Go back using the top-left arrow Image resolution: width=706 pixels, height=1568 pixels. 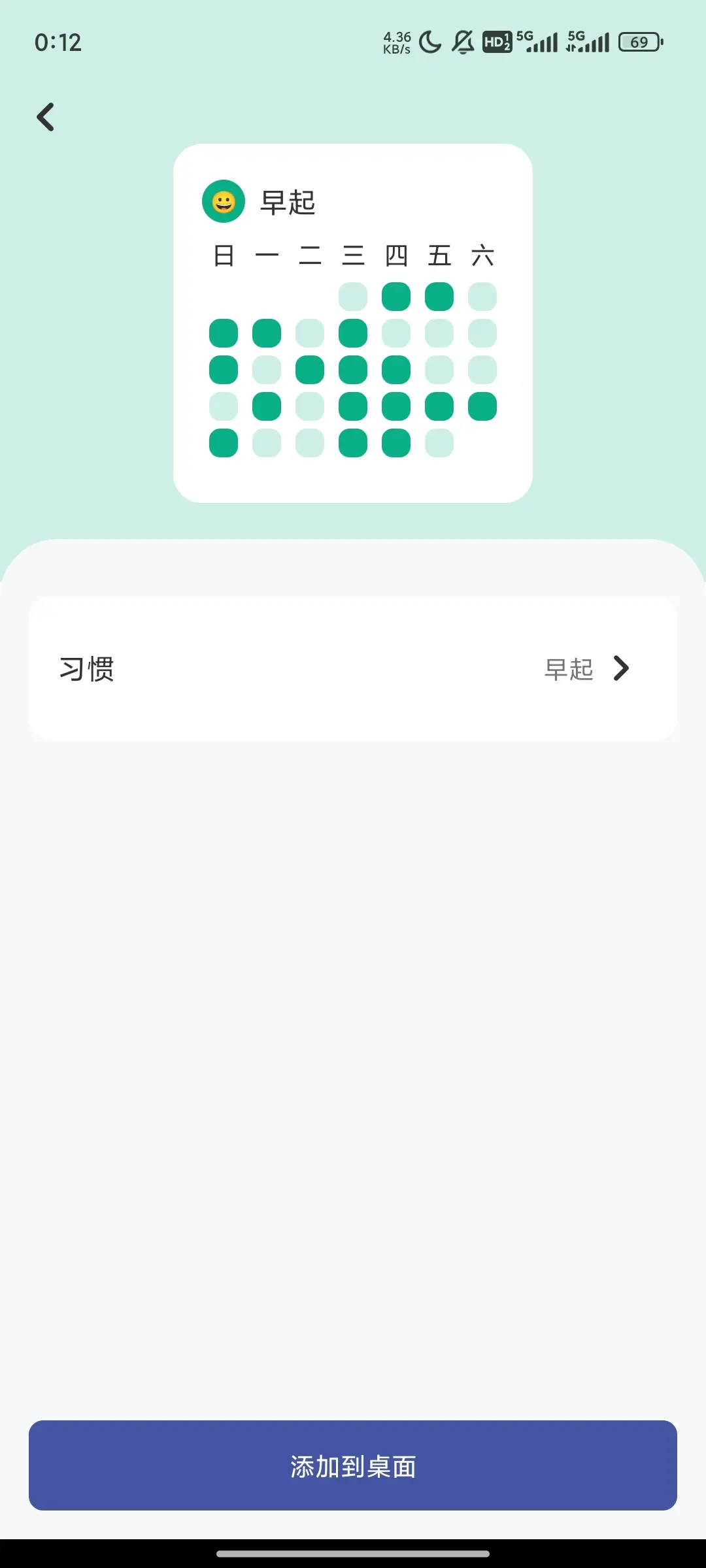click(46, 118)
